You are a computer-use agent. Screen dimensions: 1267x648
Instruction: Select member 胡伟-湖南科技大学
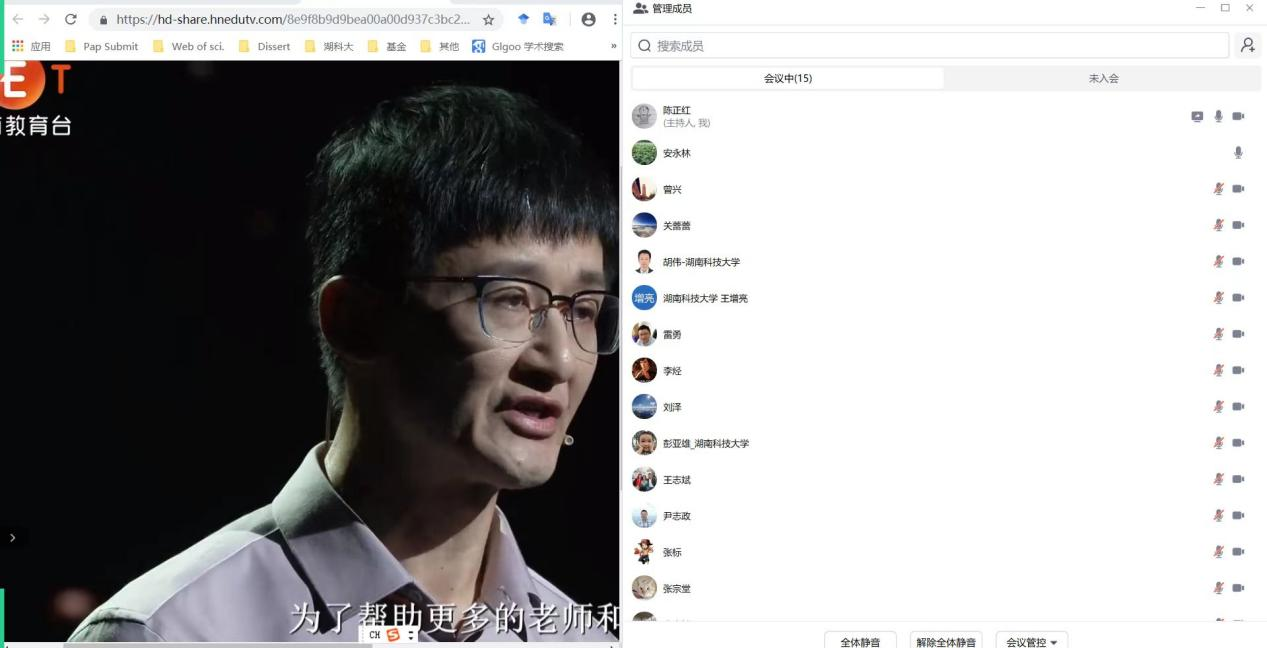(x=701, y=262)
